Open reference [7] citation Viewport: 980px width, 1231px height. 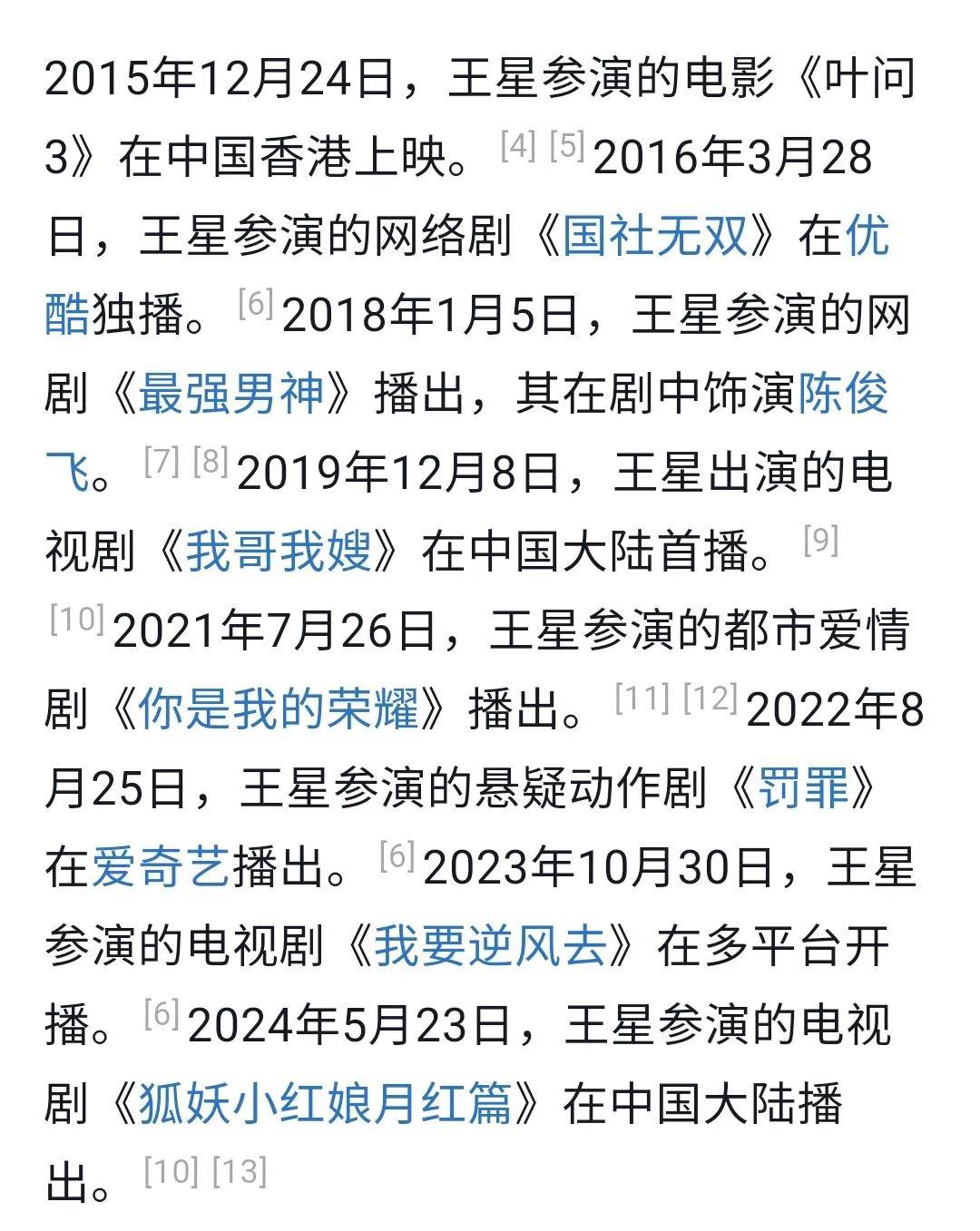(x=162, y=461)
